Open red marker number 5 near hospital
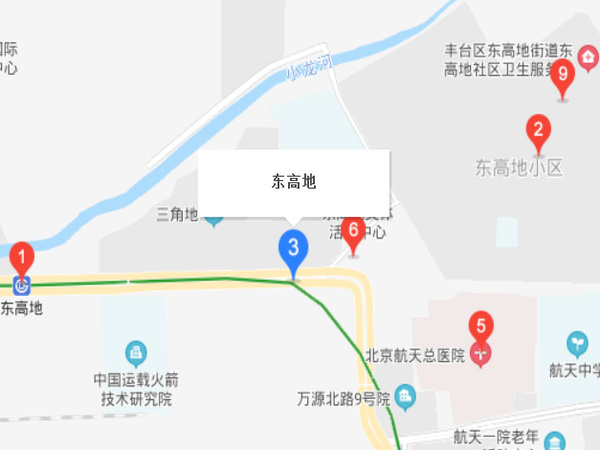 pos(482,326)
